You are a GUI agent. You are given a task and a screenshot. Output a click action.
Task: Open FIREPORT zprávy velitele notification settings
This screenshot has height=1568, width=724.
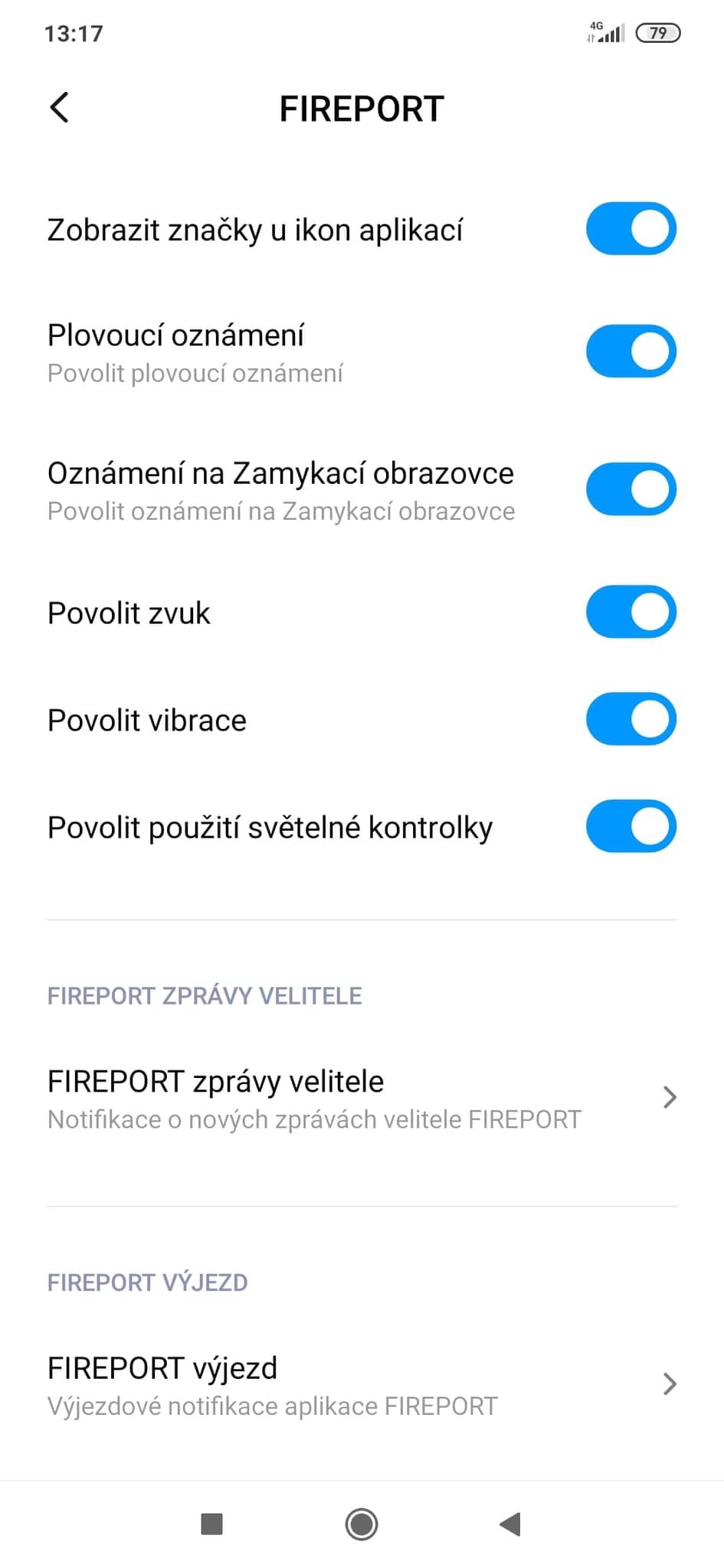click(x=362, y=1098)
